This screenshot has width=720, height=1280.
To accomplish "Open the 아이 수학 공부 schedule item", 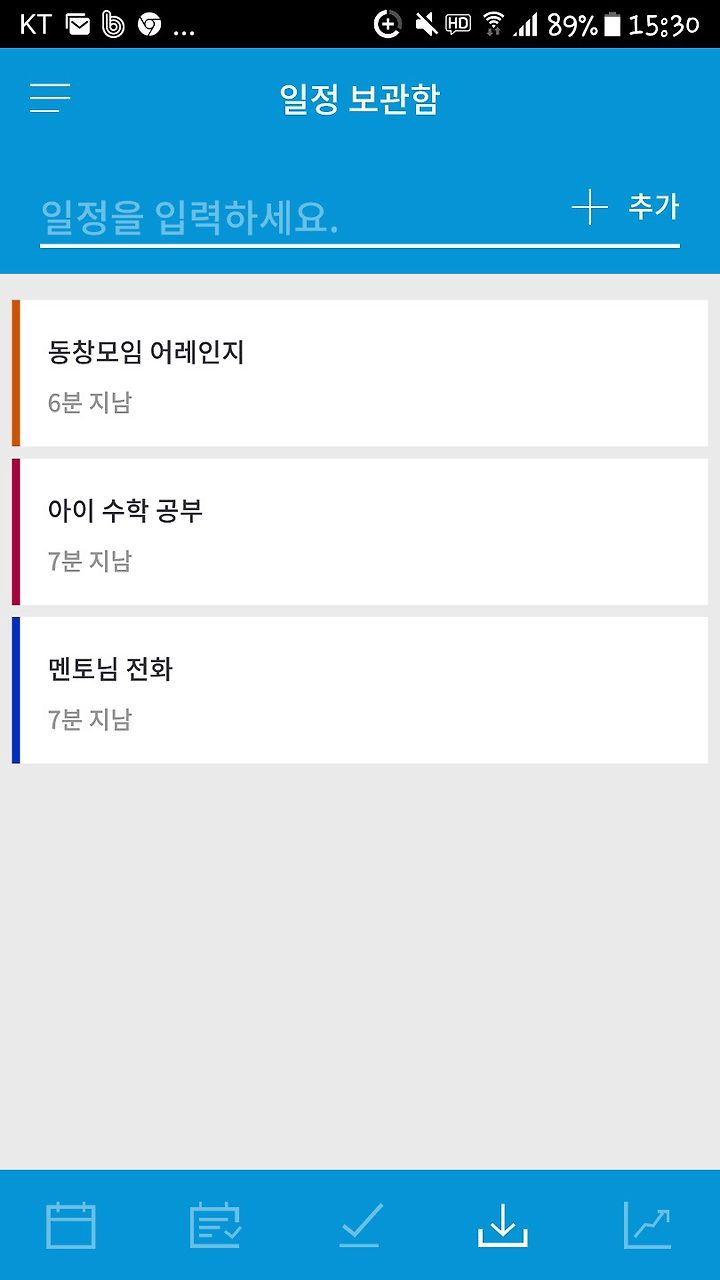I will click(360, 532).
